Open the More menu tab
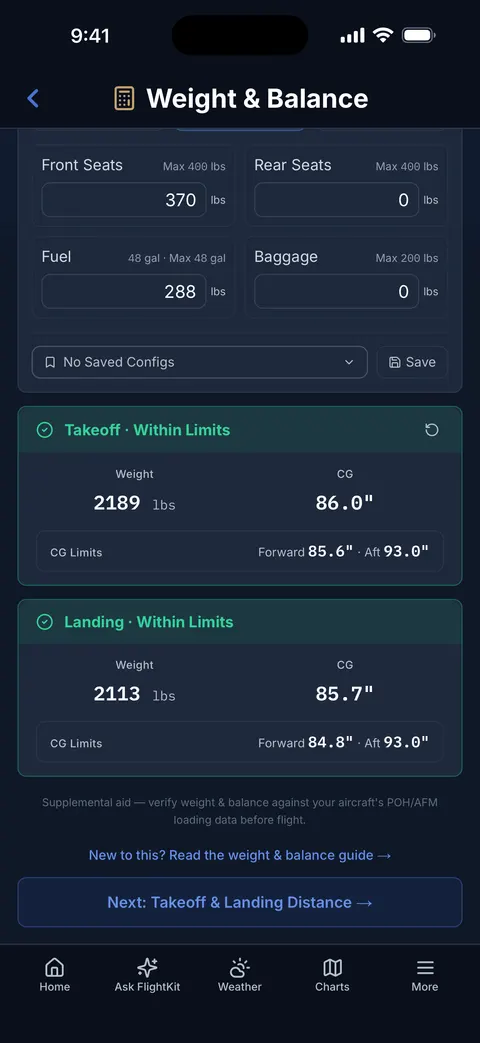Viewport: 480px width, 1043px height. [425, 975]
